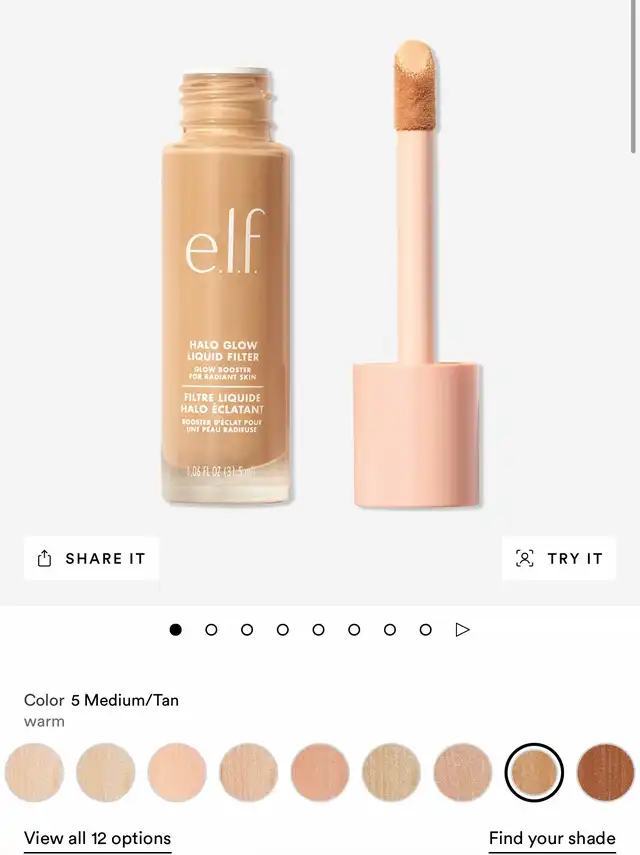Image resolution: width=640 pixels, height=855 pixels.
Task: Select the first, lightest shade swatch
Action: click(x=34, y=773)
